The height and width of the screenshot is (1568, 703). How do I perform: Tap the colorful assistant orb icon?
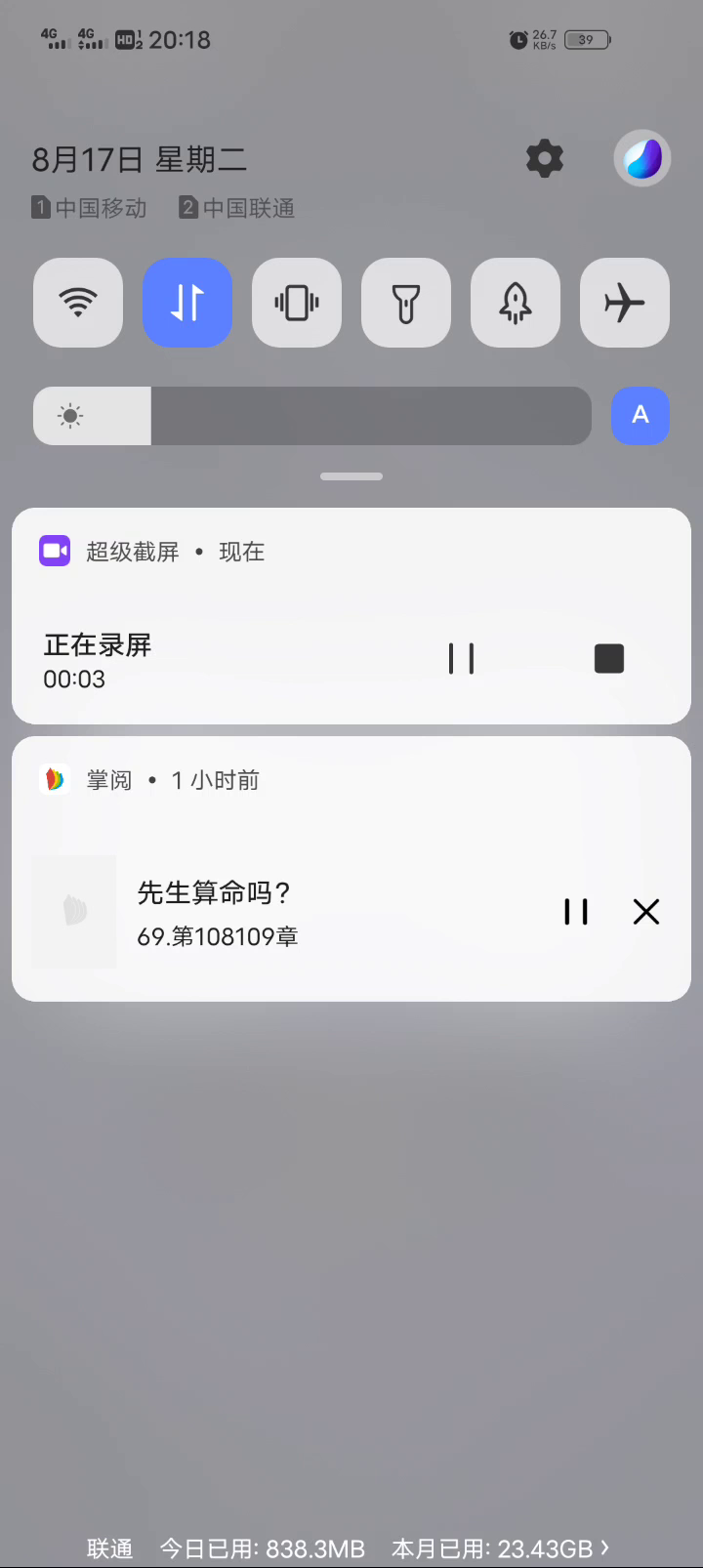point(642,158)
